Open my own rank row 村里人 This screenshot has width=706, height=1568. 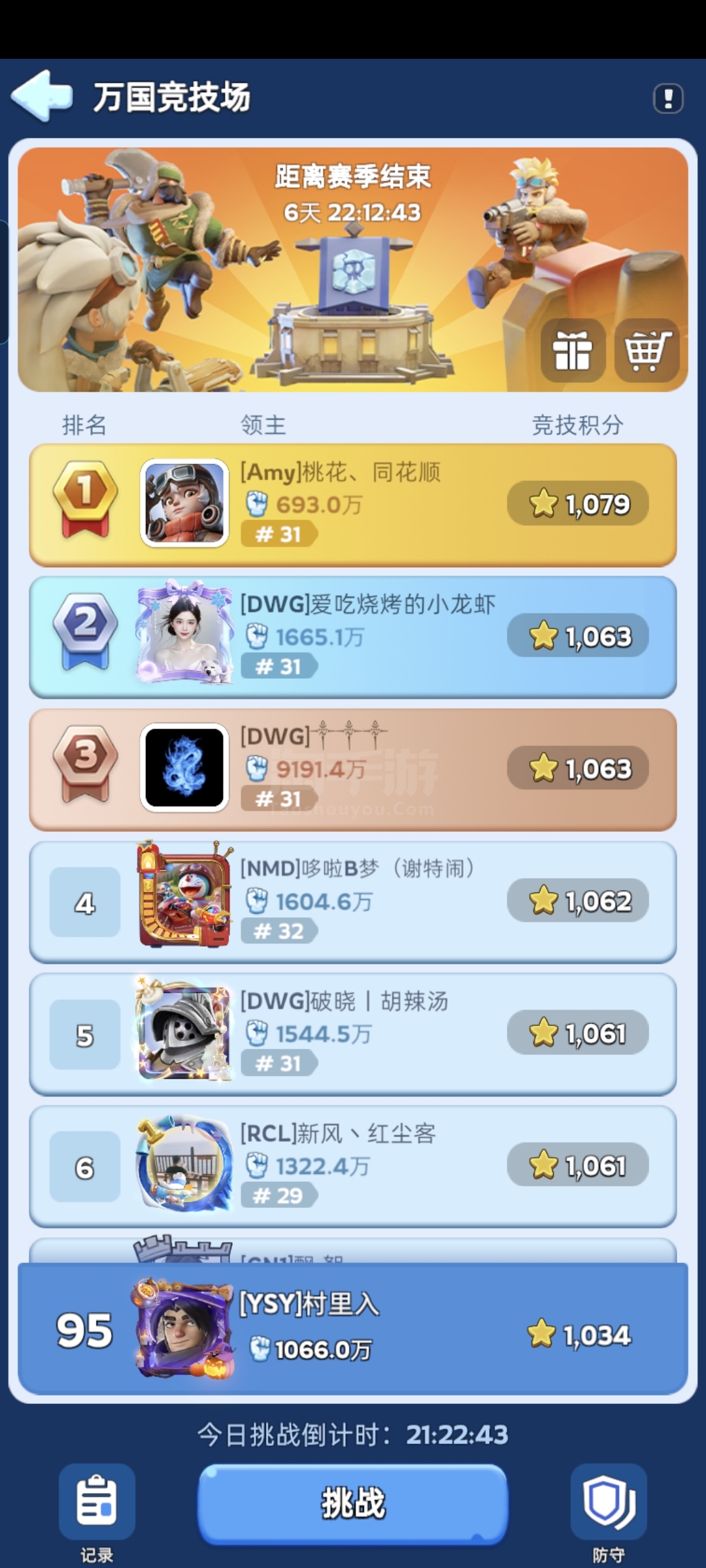(x=353, y=1330)
